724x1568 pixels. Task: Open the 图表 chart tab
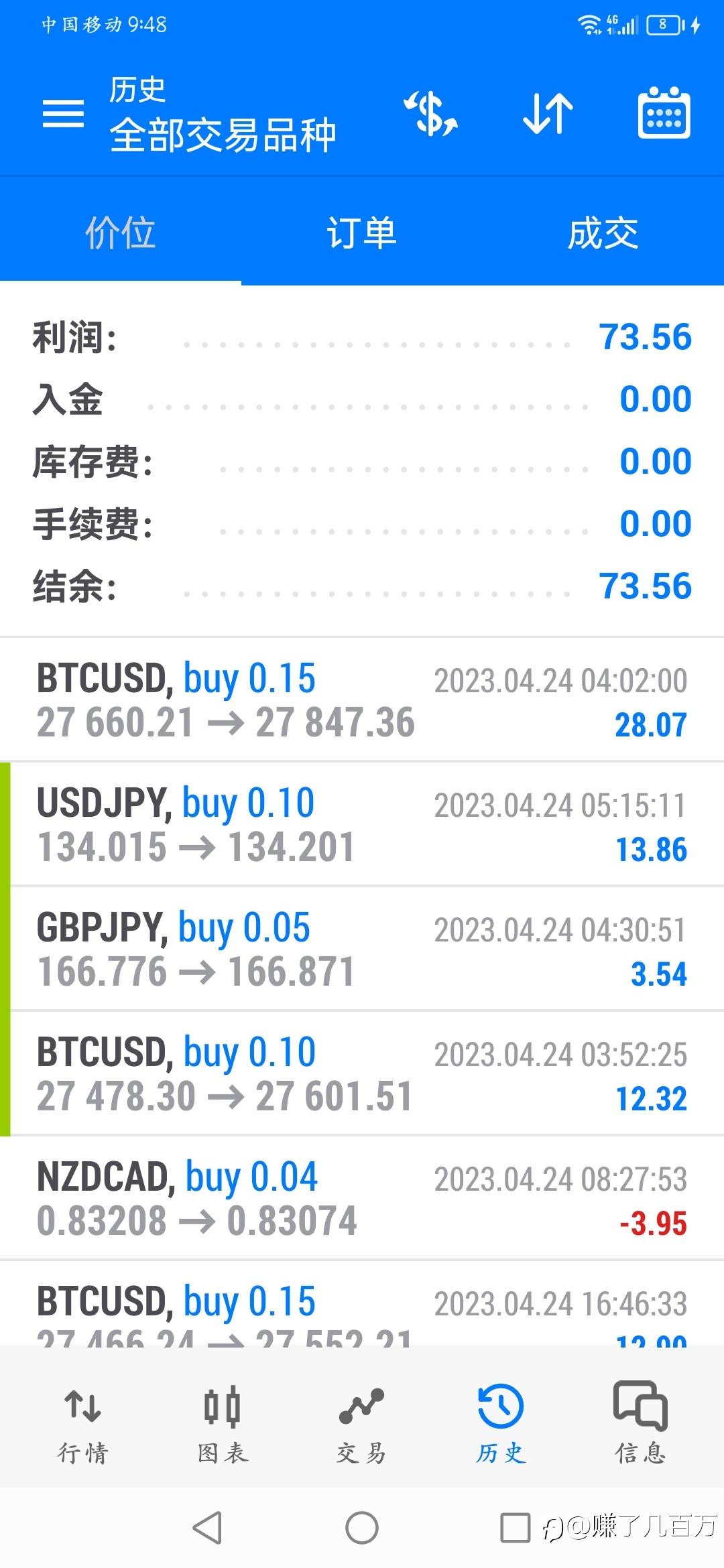coord(223,1424)
